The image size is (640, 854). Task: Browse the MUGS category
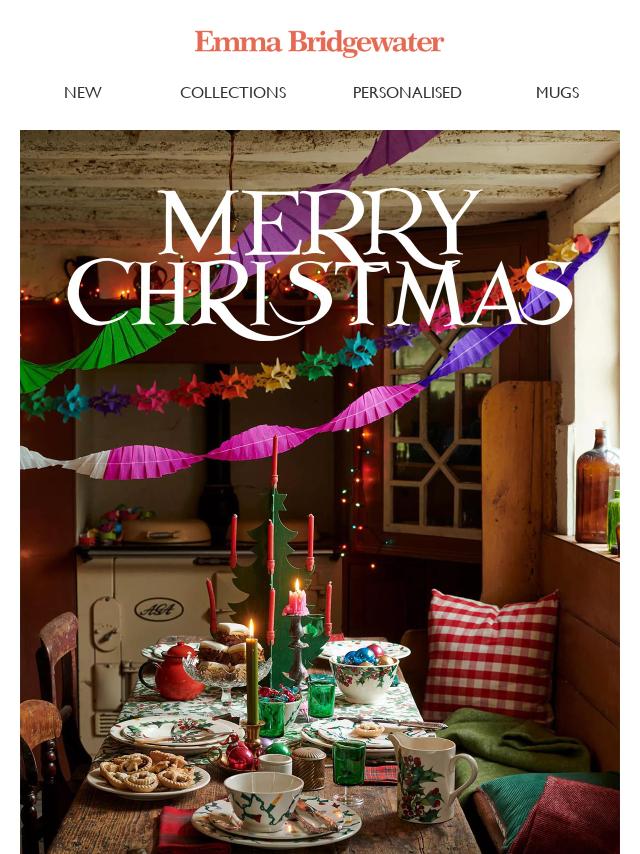click(557, 93)
